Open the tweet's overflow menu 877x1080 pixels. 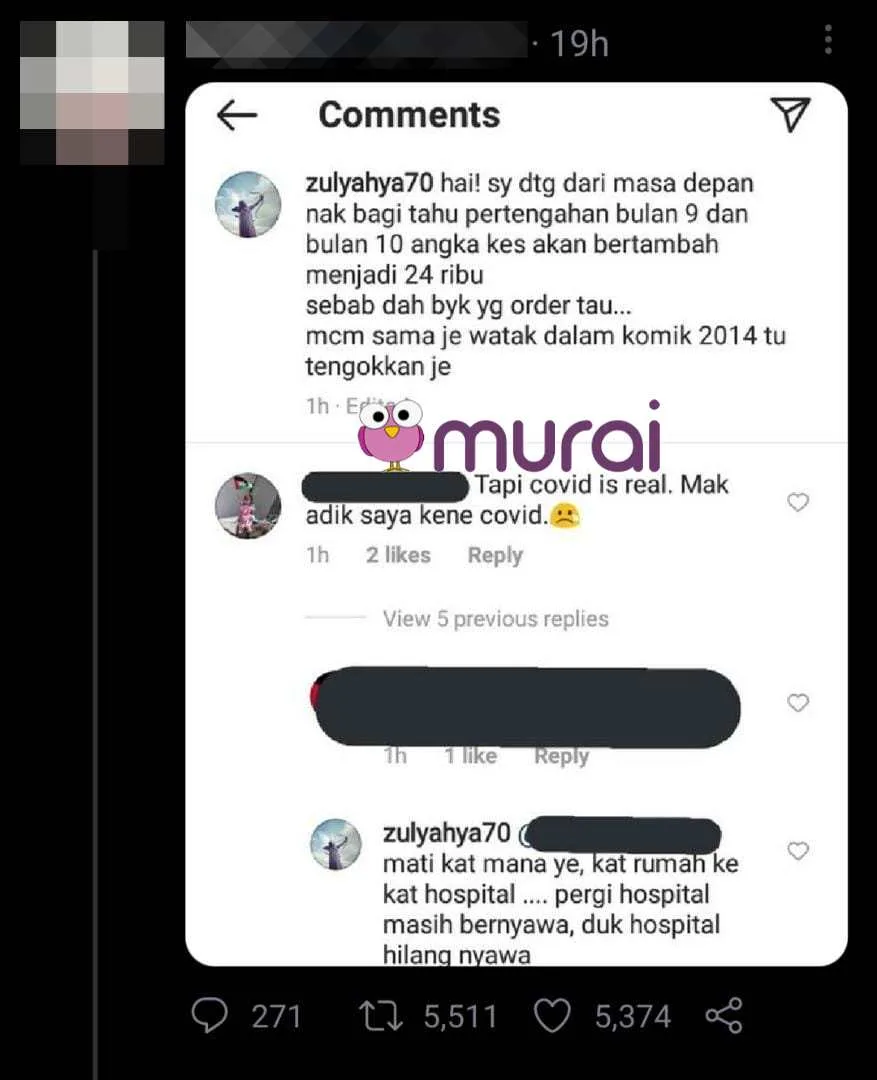click(828, 40)
